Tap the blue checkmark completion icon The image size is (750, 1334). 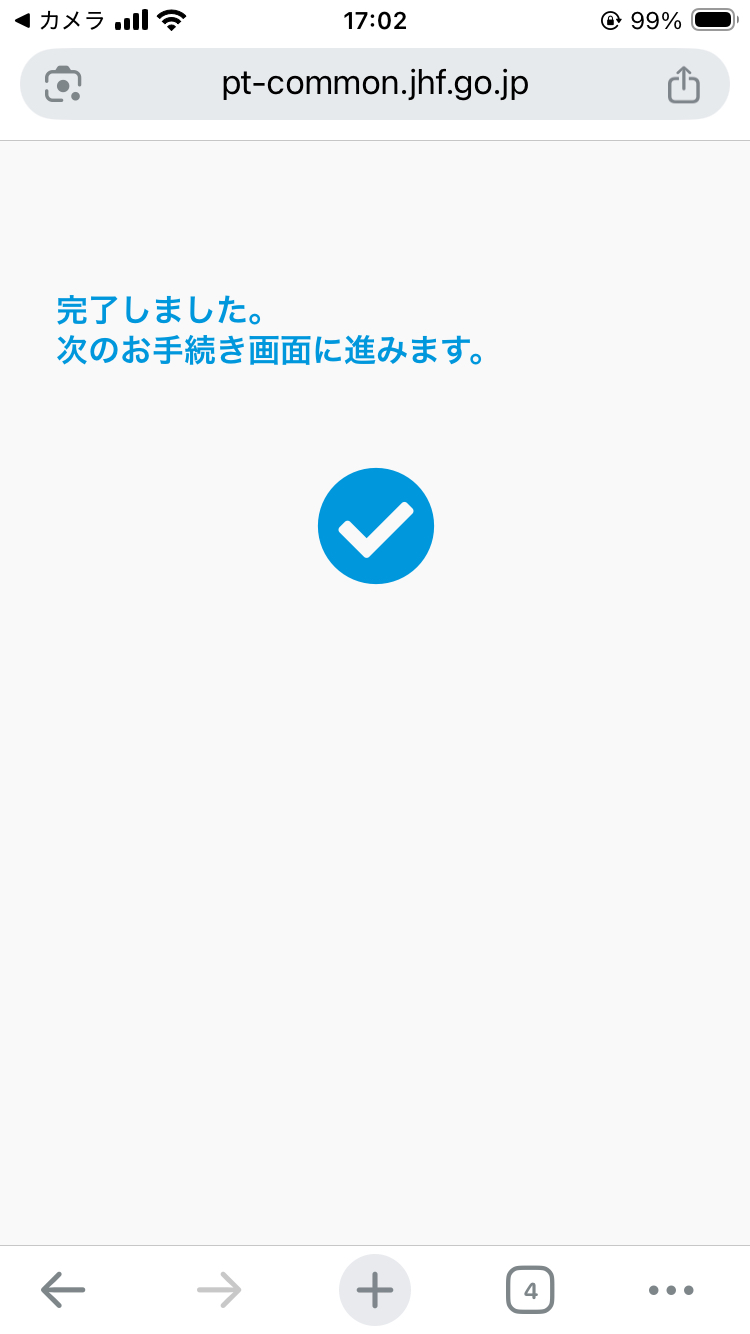(x=375, y=525)
